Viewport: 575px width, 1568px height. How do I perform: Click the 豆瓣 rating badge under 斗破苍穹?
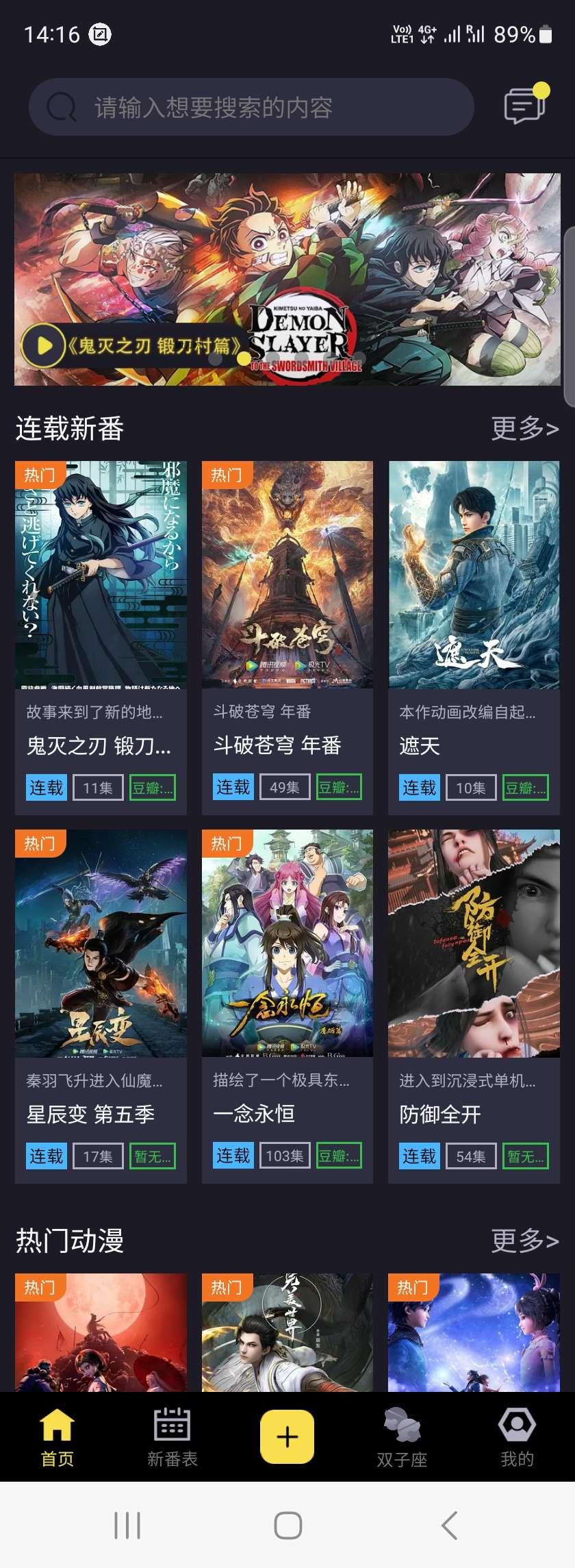[340, 788]
